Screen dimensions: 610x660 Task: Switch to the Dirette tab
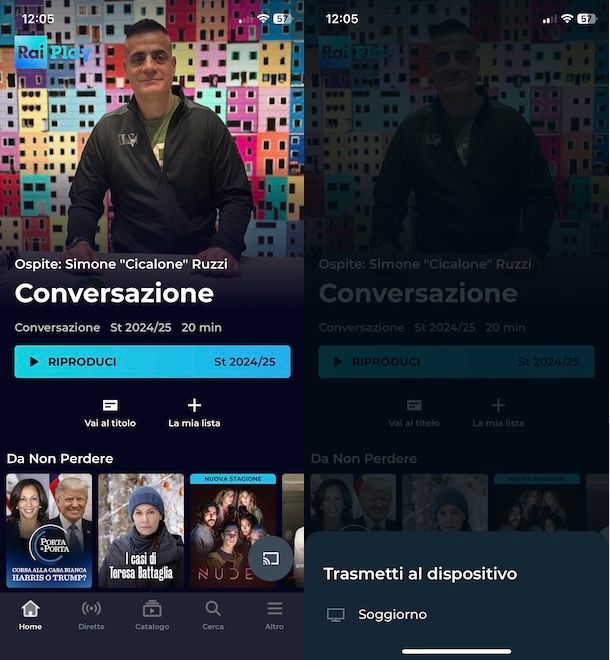91,614
